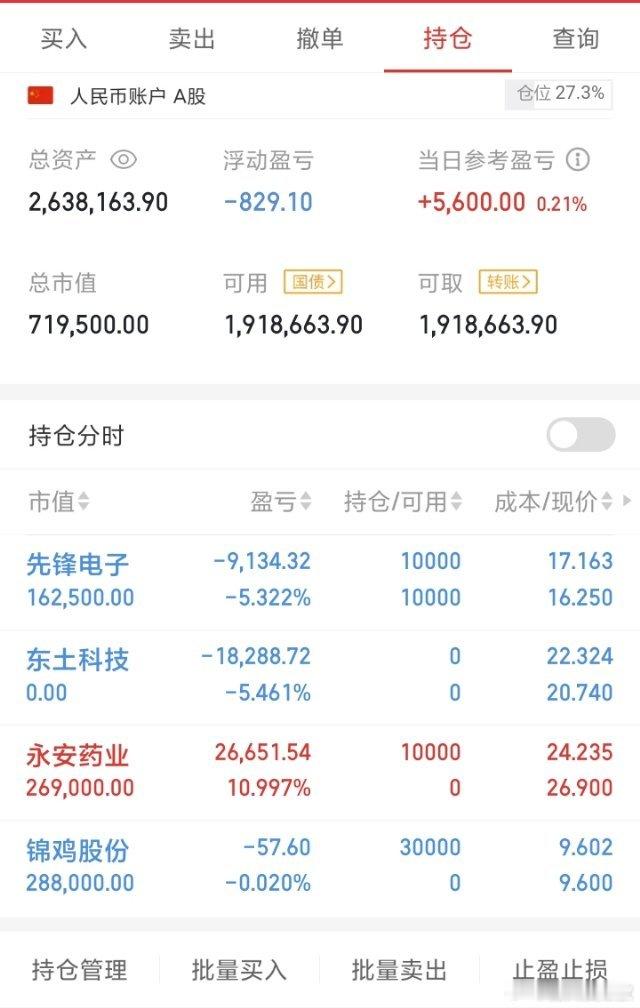The height and width of the screenshot is (1008, 640).
Task: Show info for 当日参考盈亏
Action: pos(578,160)
